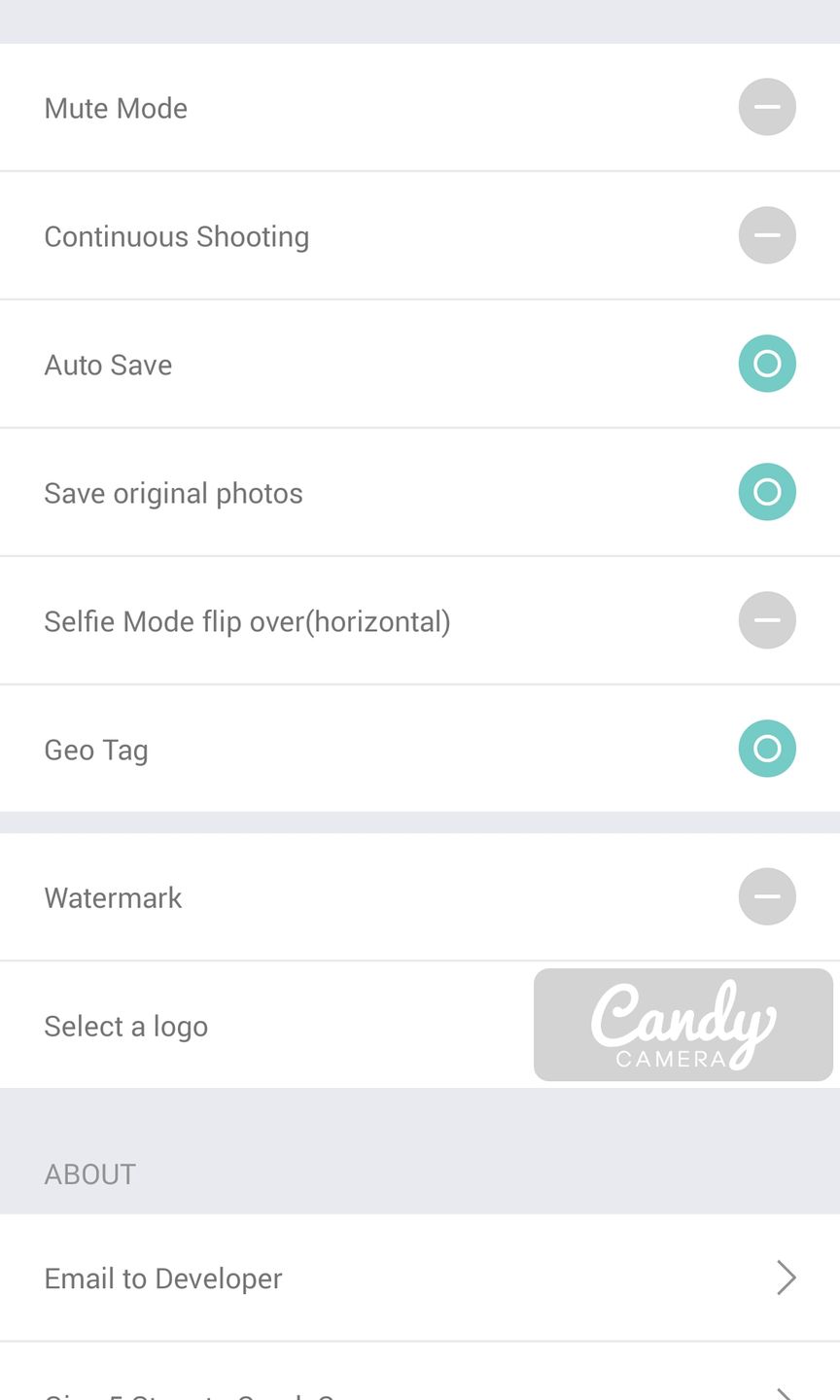Disable the Geo Tag setting
This screenshot has width=840, height=1400.
[x=766, y=749]
